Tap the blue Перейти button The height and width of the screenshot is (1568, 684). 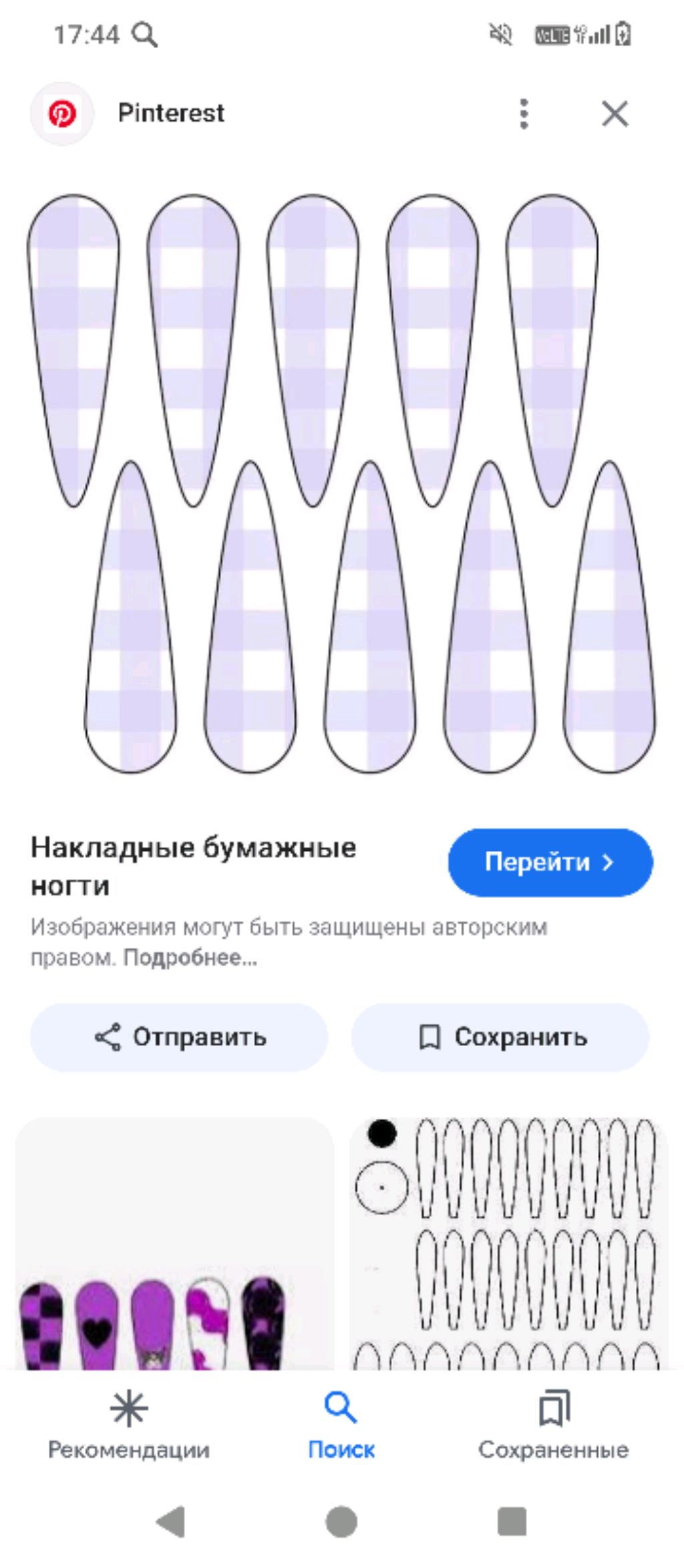pyautogui.click(x=550, y=862)
